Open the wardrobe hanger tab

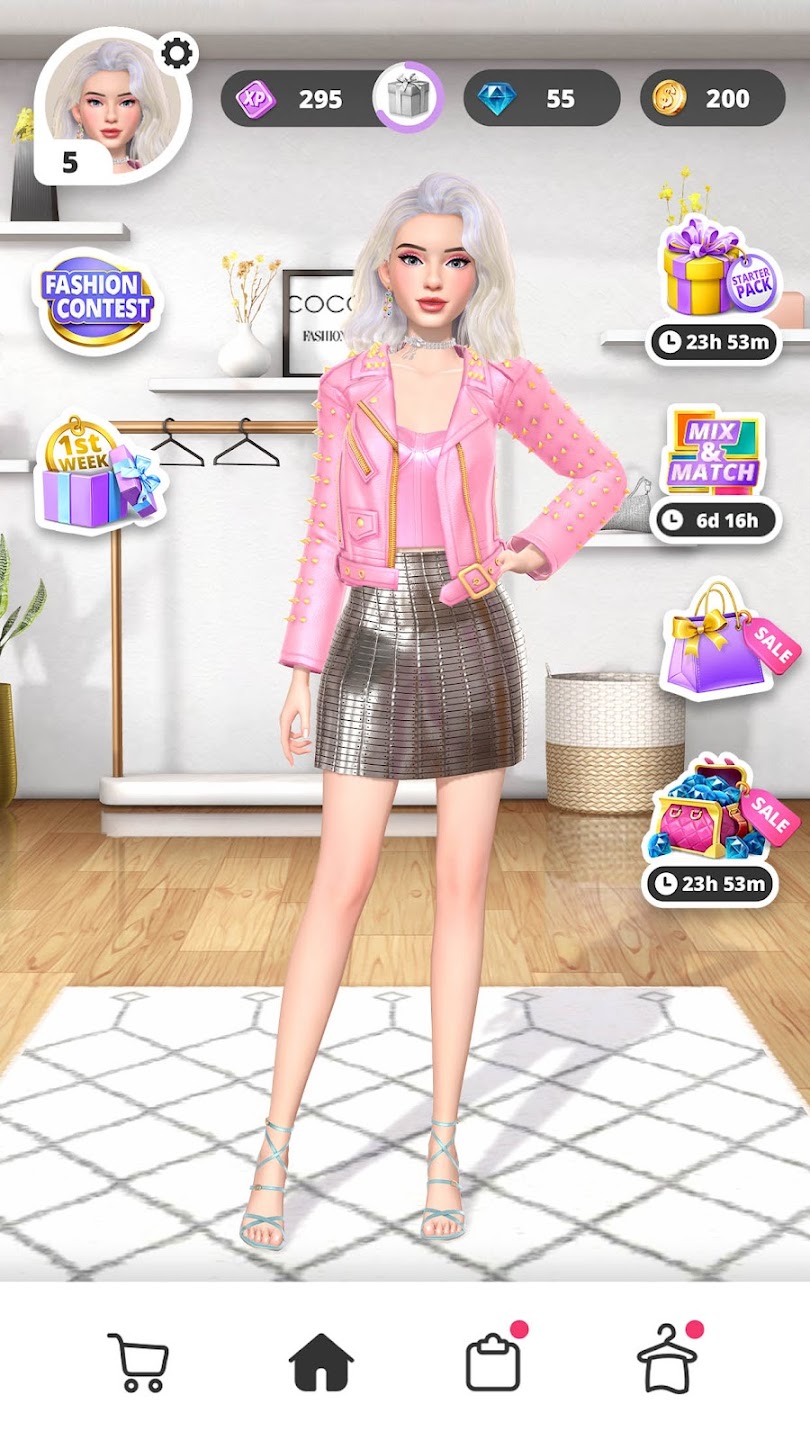tap(666, 1362)
